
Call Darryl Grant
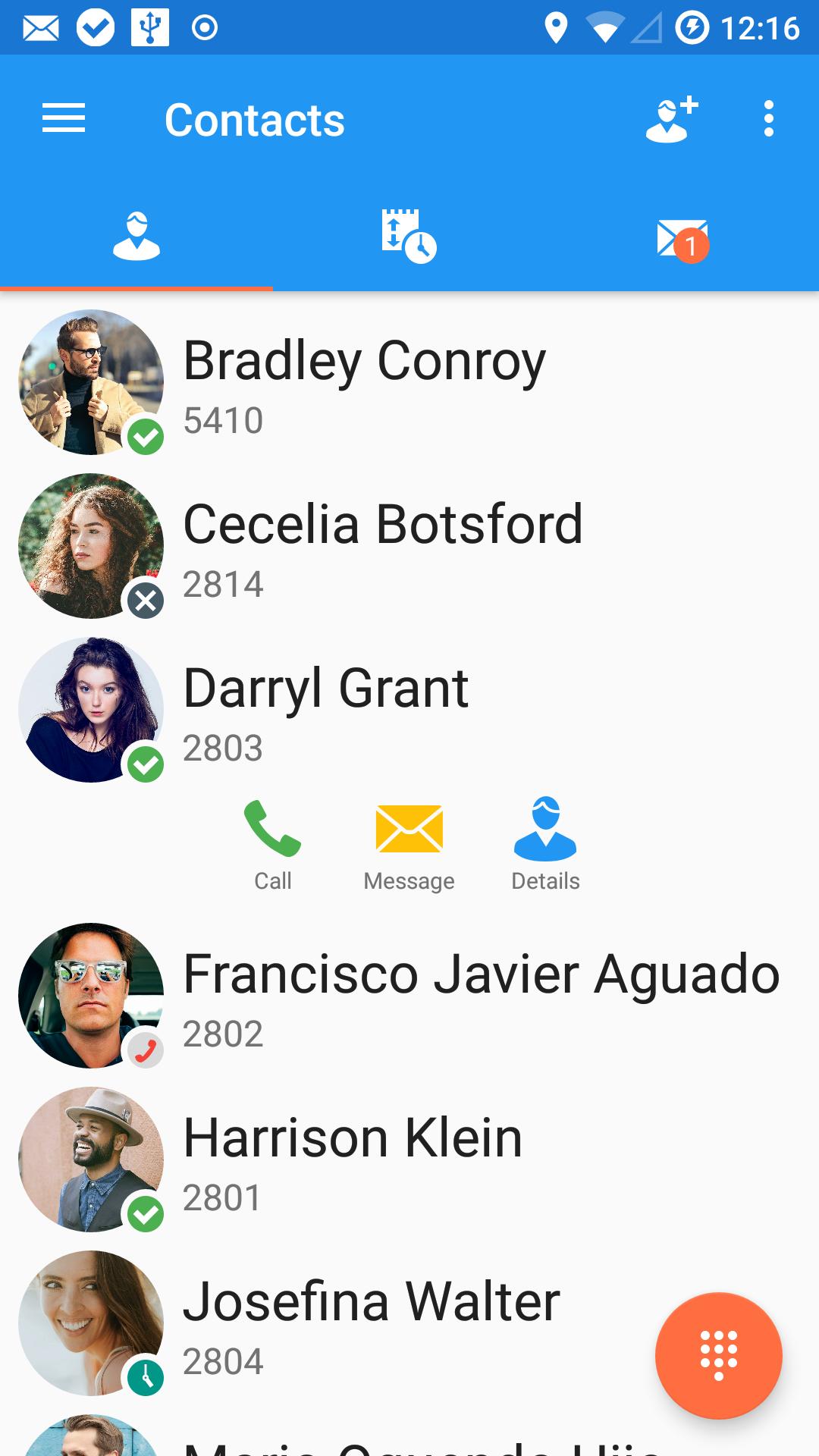click(273, 846)
